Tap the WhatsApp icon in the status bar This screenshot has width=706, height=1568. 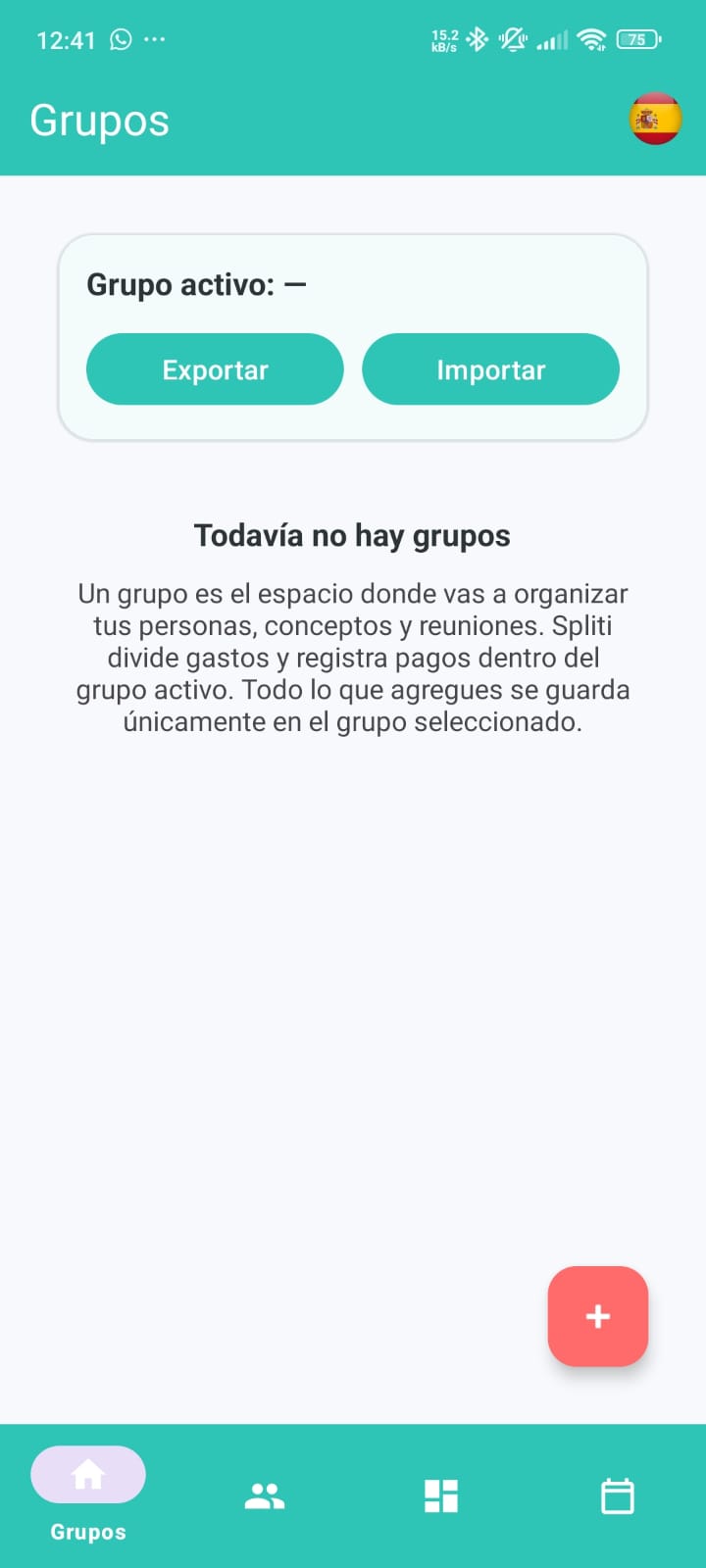pos(119,39)
